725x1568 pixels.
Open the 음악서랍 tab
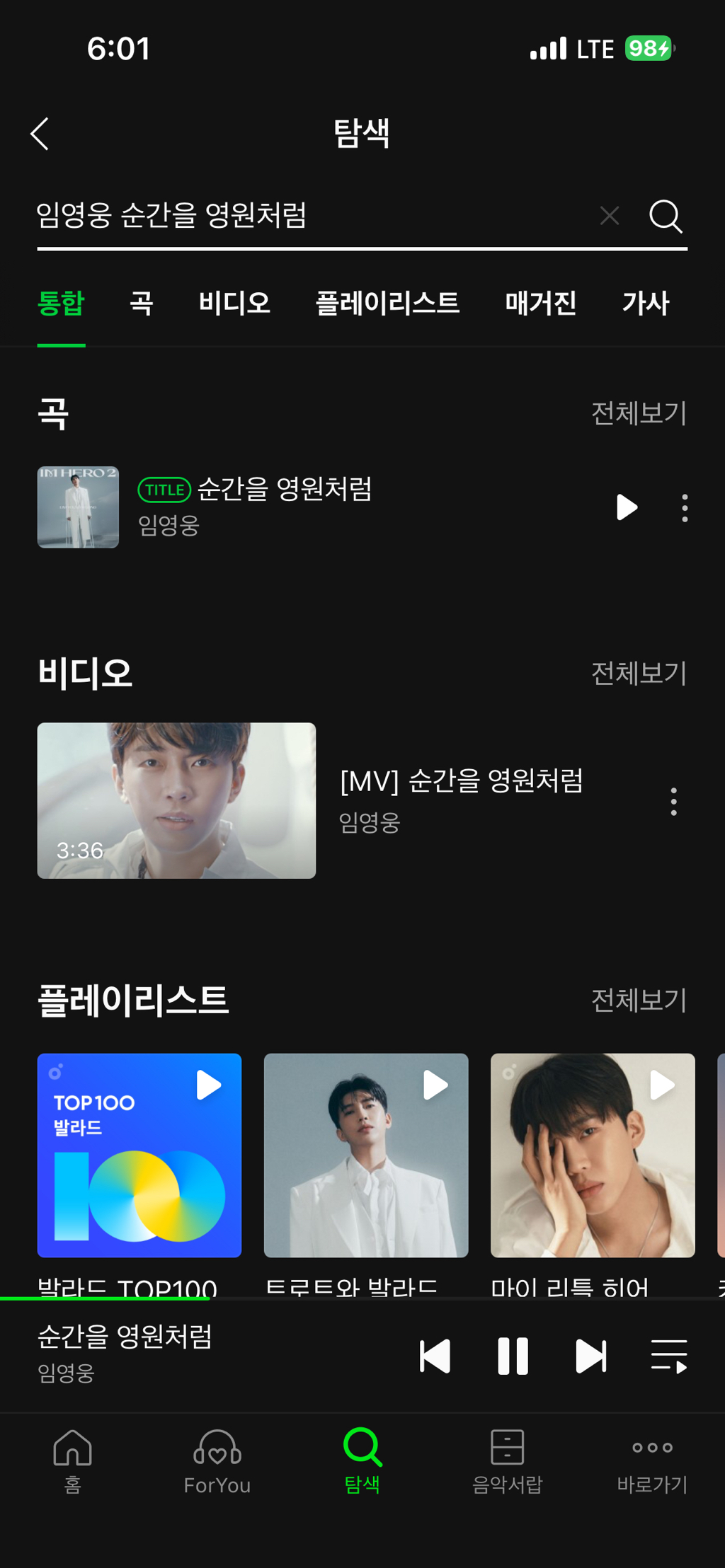pyautogui.click(x=507, y=1460)
